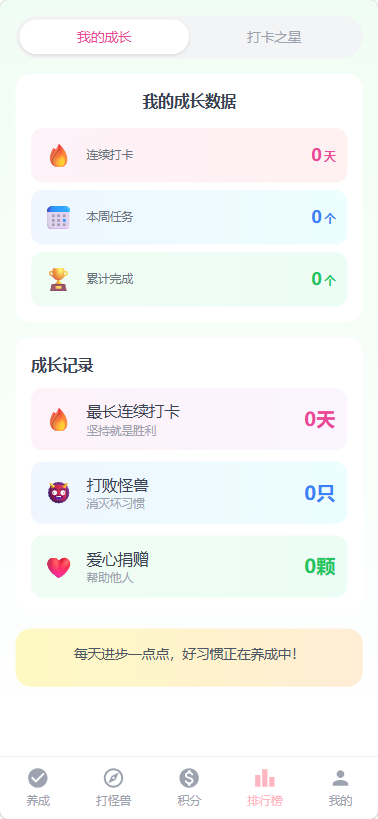
Task: Switch to the 我的 profile tab
Action: 340,788
